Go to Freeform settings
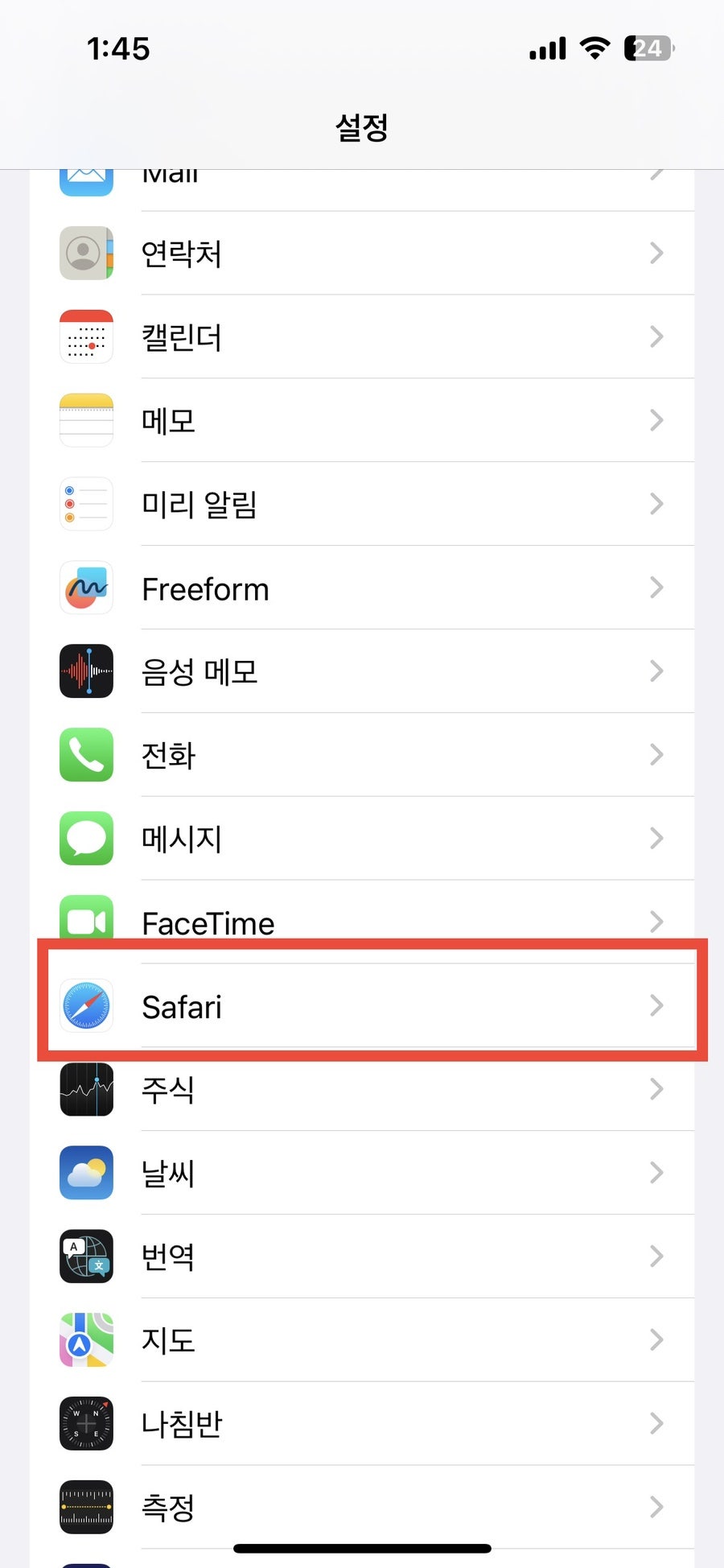The width and height of the screenshot is (724, 1568). [x=362, y=588]
